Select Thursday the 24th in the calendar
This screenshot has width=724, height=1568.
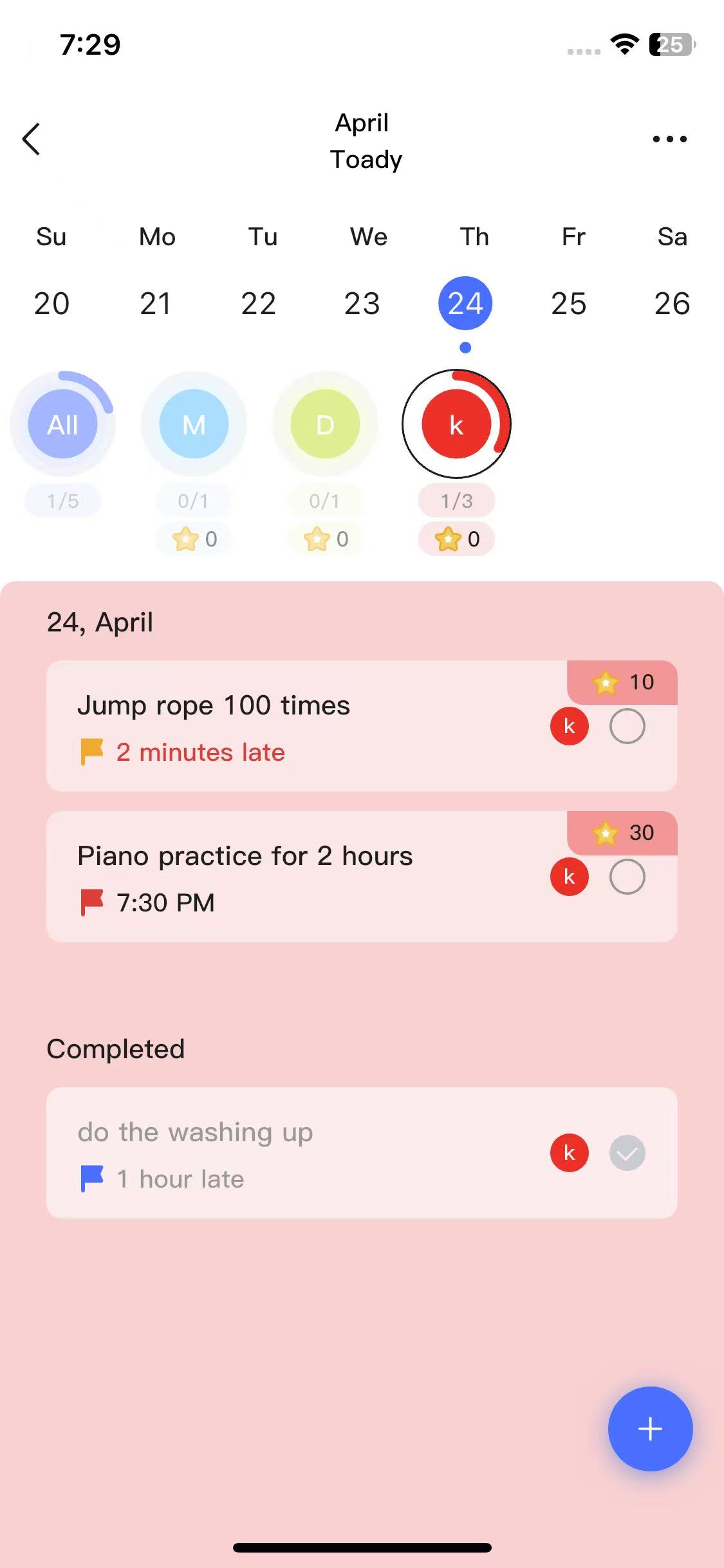tap(465, 302)
